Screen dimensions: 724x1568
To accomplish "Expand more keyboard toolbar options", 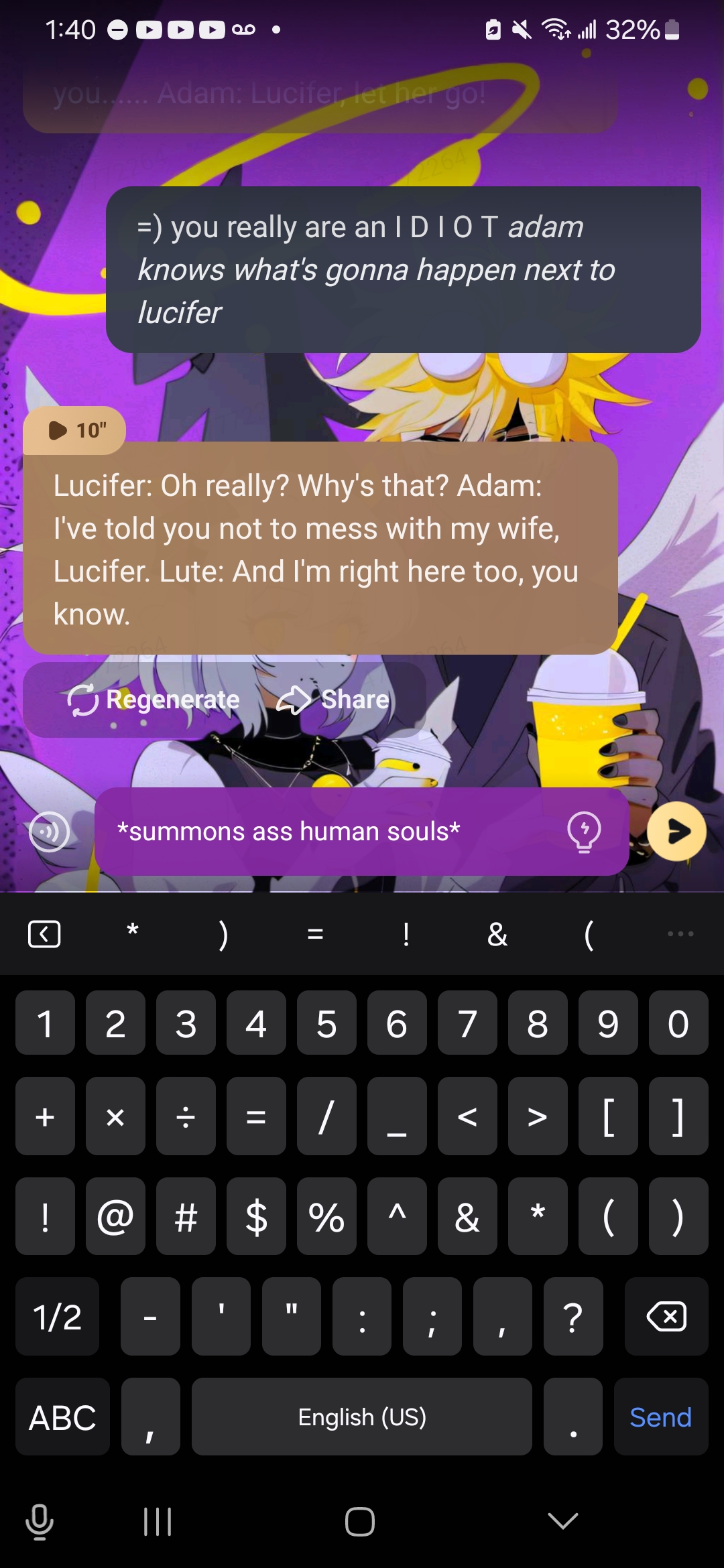I will [680, 933].
